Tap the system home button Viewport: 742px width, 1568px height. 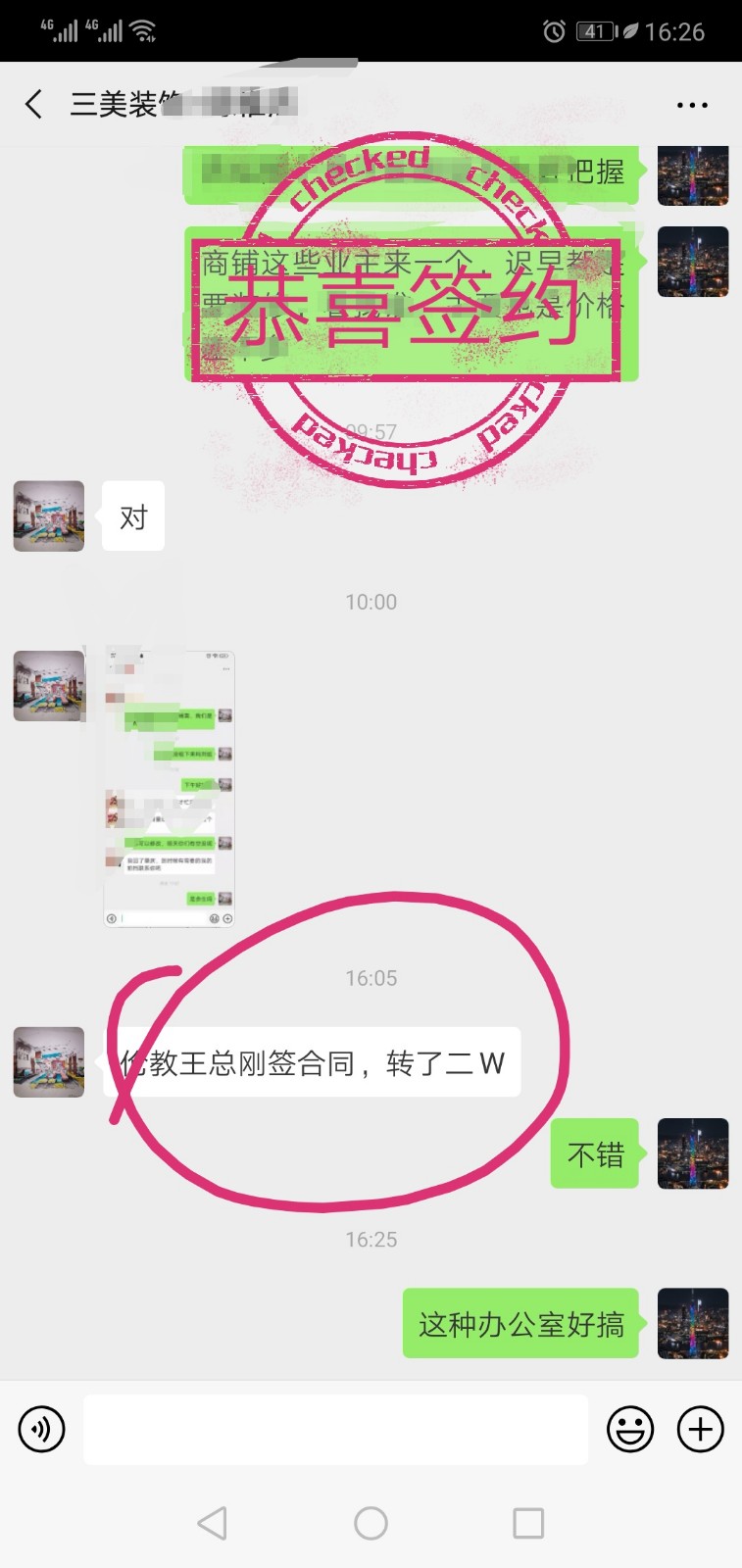click(371, 1523)
